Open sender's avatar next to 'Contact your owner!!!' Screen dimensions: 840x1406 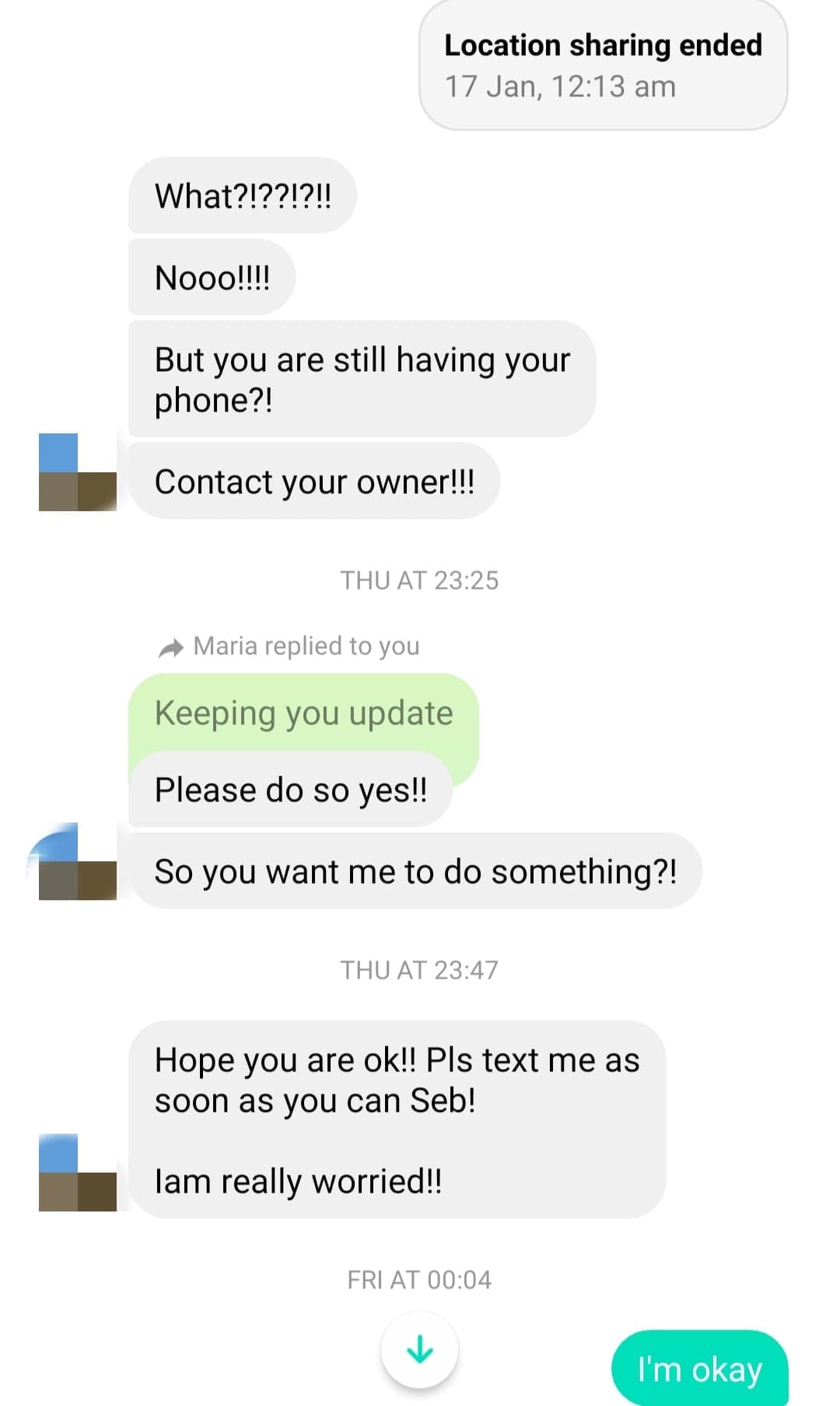[x=78, y=472]
